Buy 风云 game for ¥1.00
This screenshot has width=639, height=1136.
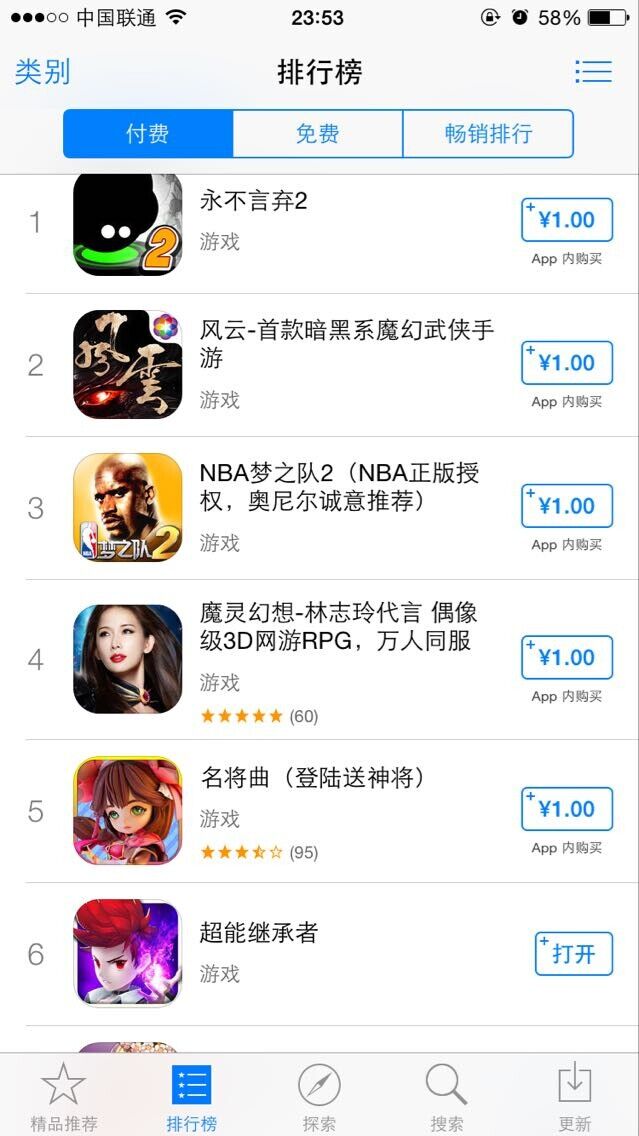click(x=566, y=363)
